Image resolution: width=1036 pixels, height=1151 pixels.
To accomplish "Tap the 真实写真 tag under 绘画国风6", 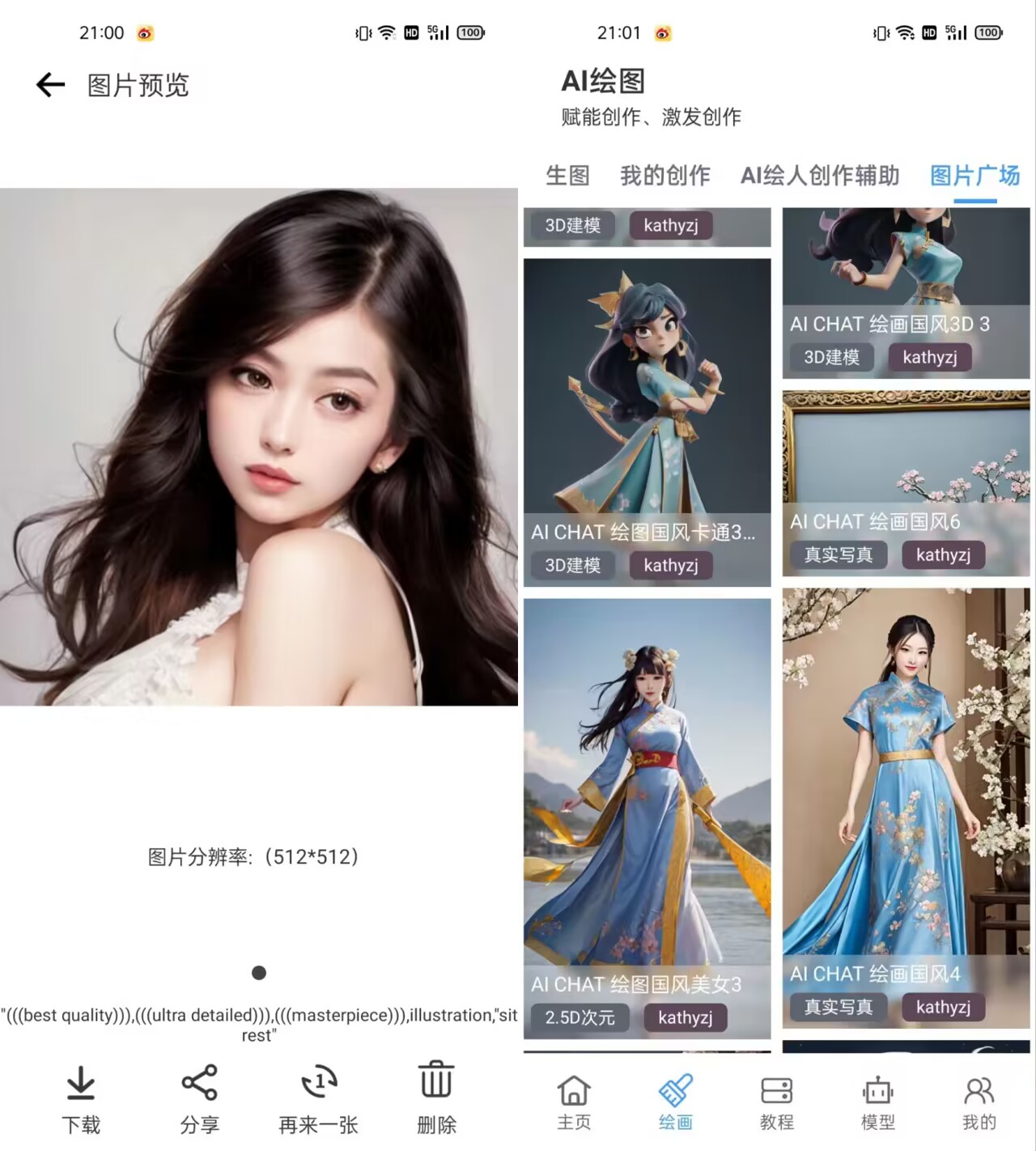I will (x=837, y=555).
